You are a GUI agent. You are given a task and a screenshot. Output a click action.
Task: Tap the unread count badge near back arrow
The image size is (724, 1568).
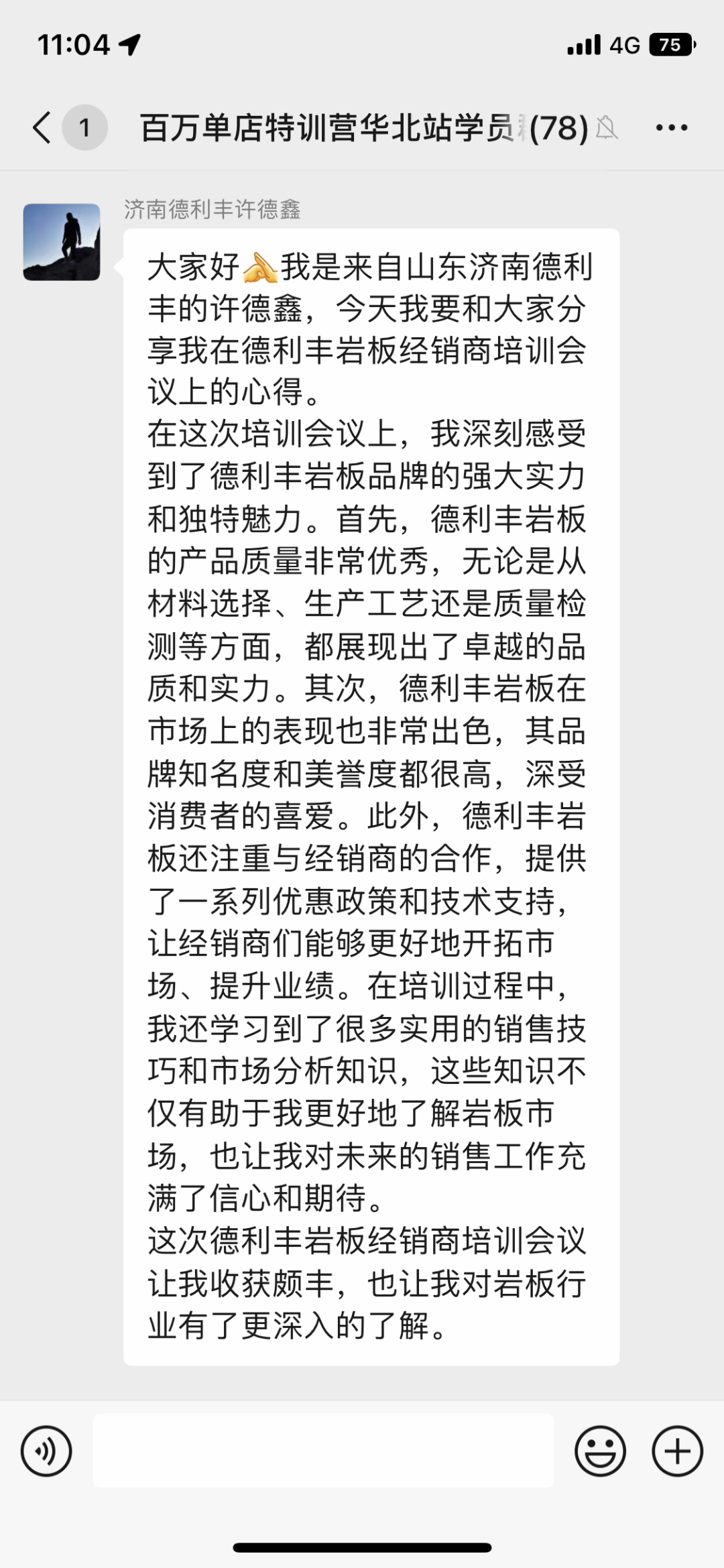pos(83,127)
